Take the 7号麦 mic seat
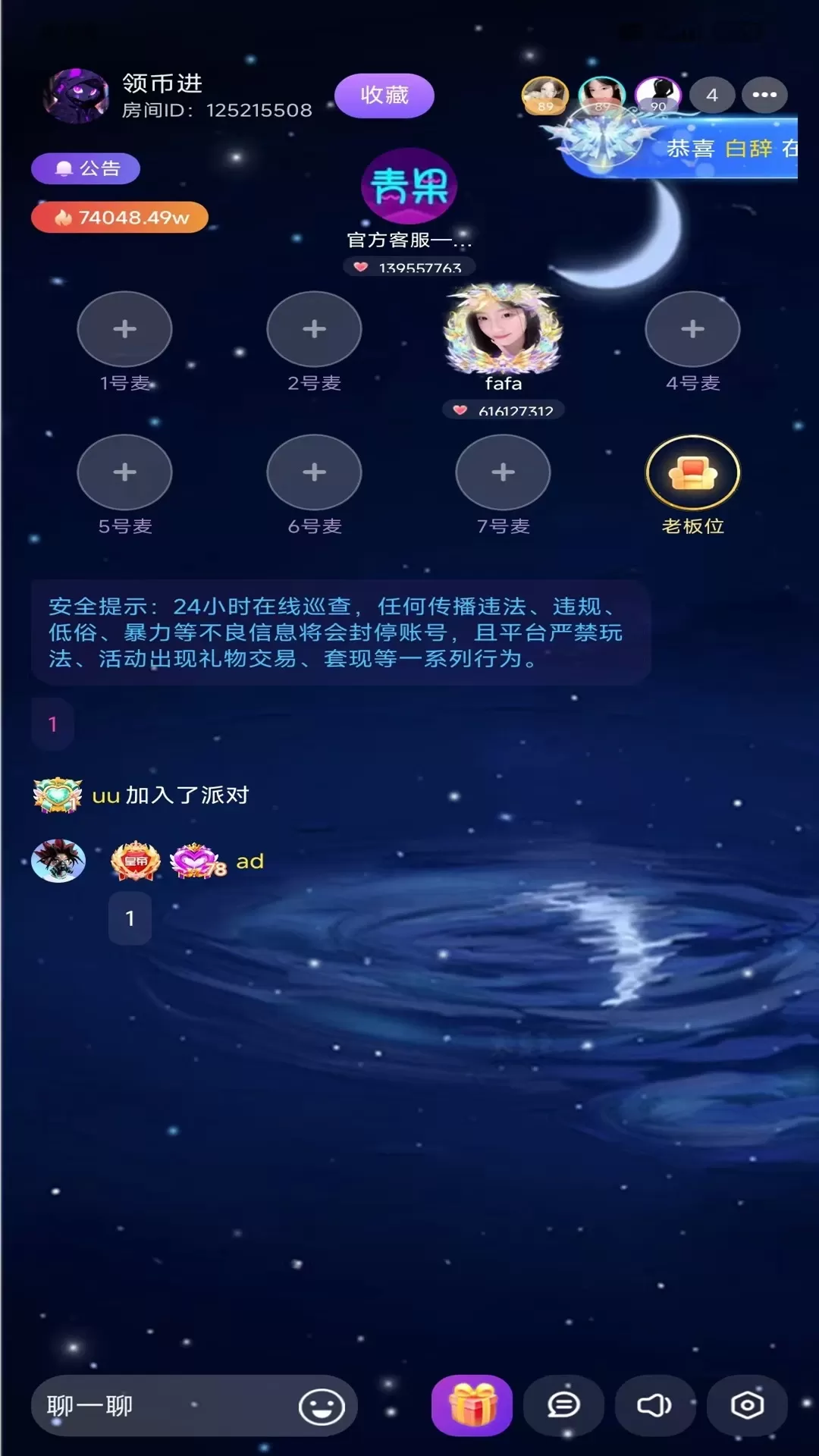 (x=503, y=472)
